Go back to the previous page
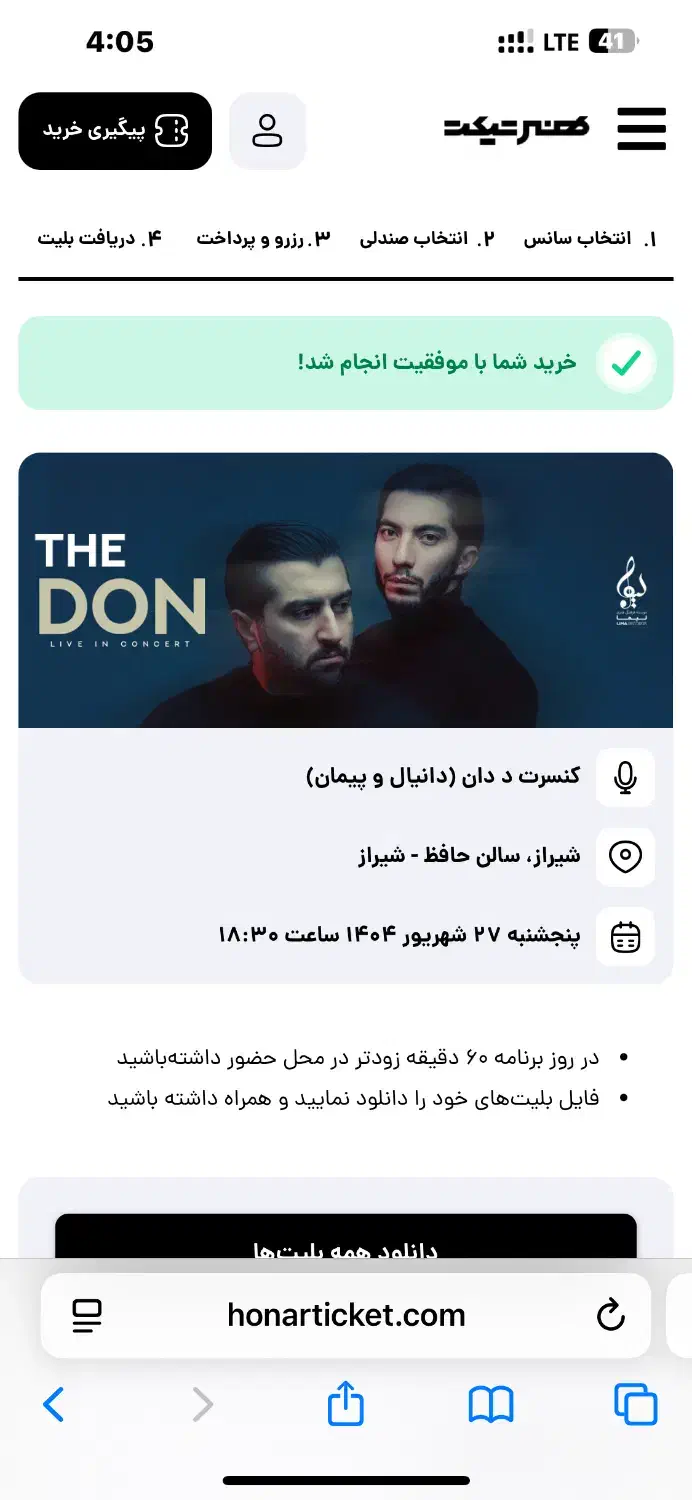The width and height of the screenshot is (692, 1500). click(54, 1405)
